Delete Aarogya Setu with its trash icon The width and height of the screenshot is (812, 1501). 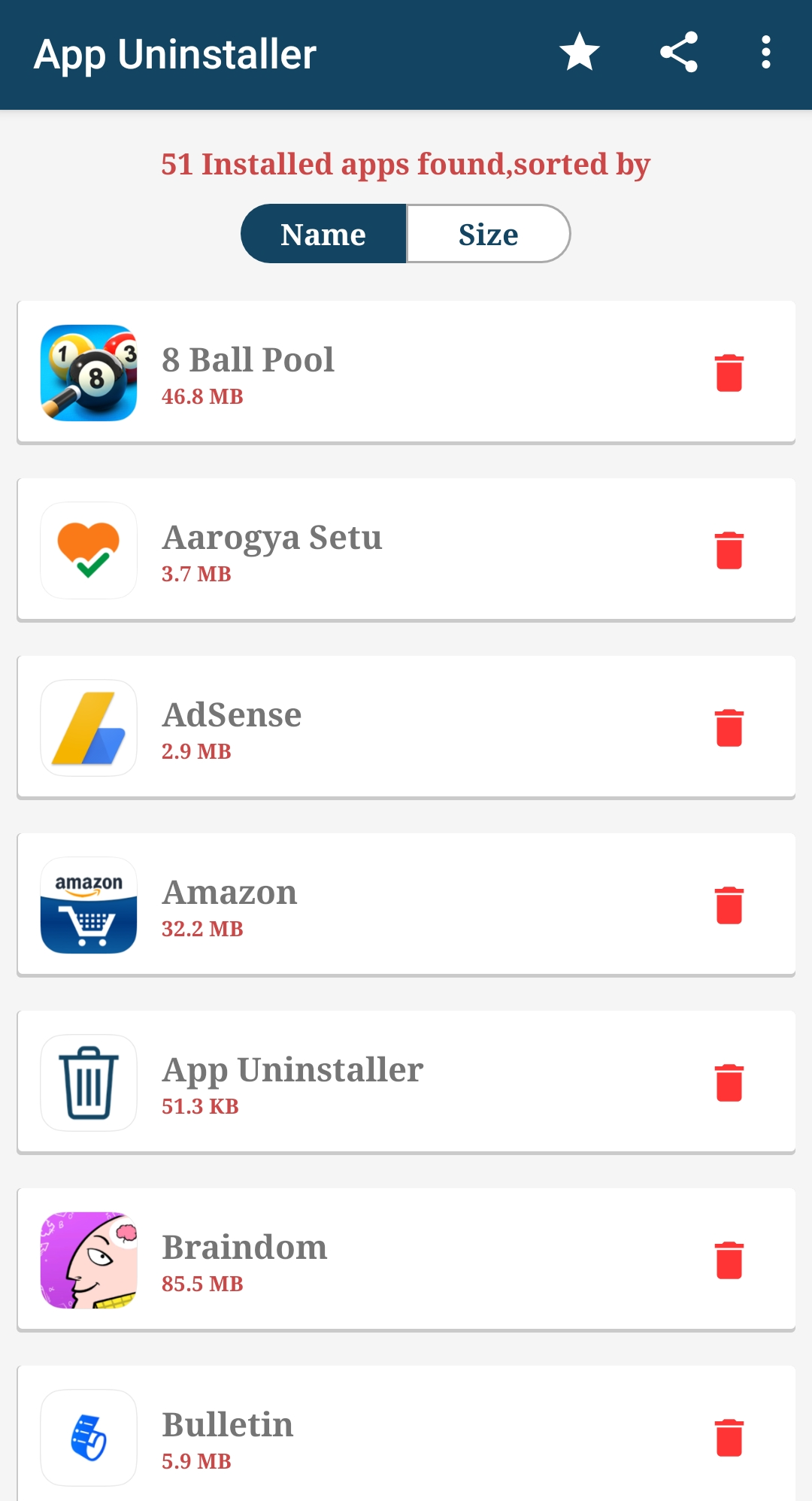click(729, 550)
